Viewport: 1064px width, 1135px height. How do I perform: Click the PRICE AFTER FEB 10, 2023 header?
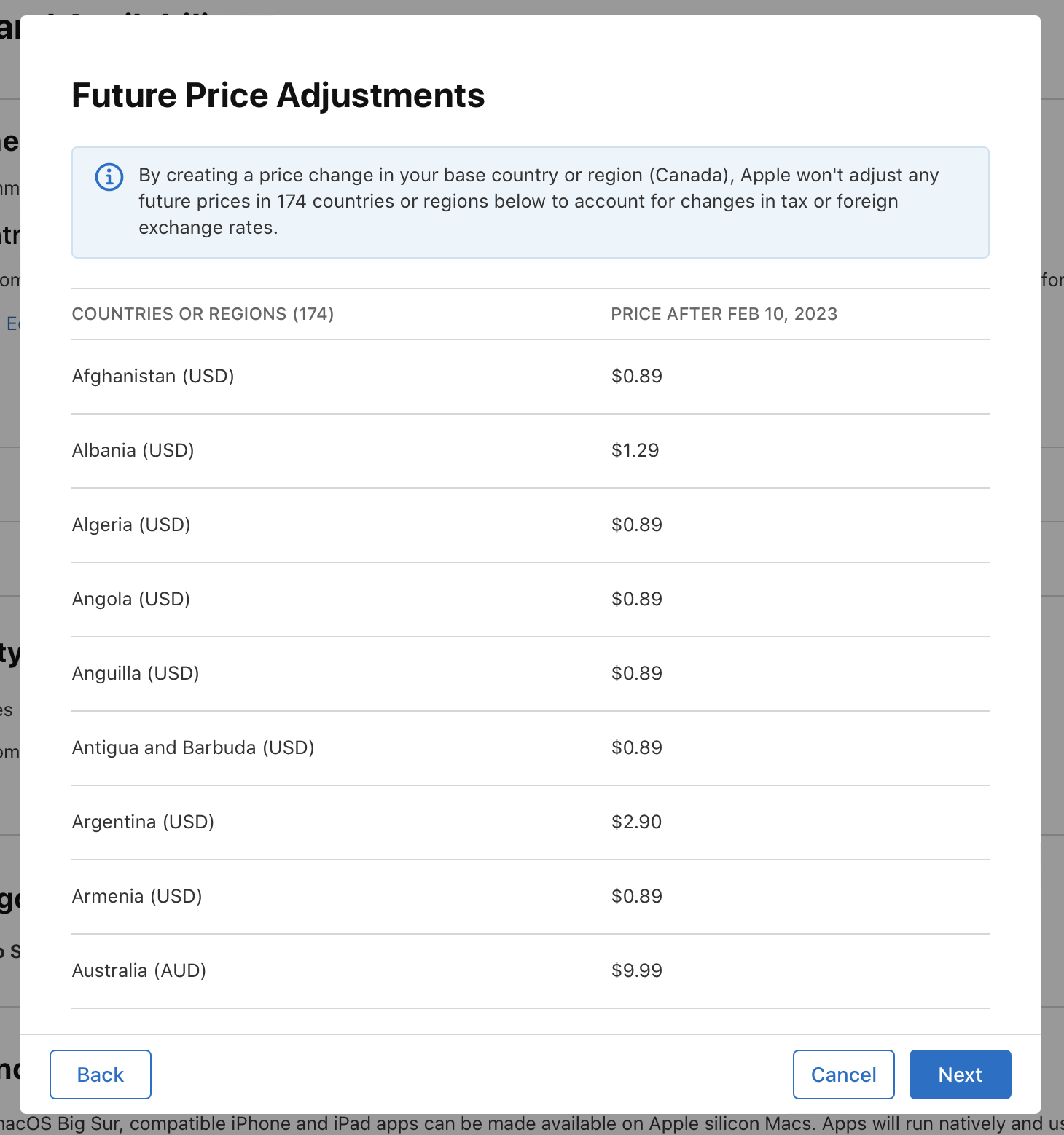724,313
